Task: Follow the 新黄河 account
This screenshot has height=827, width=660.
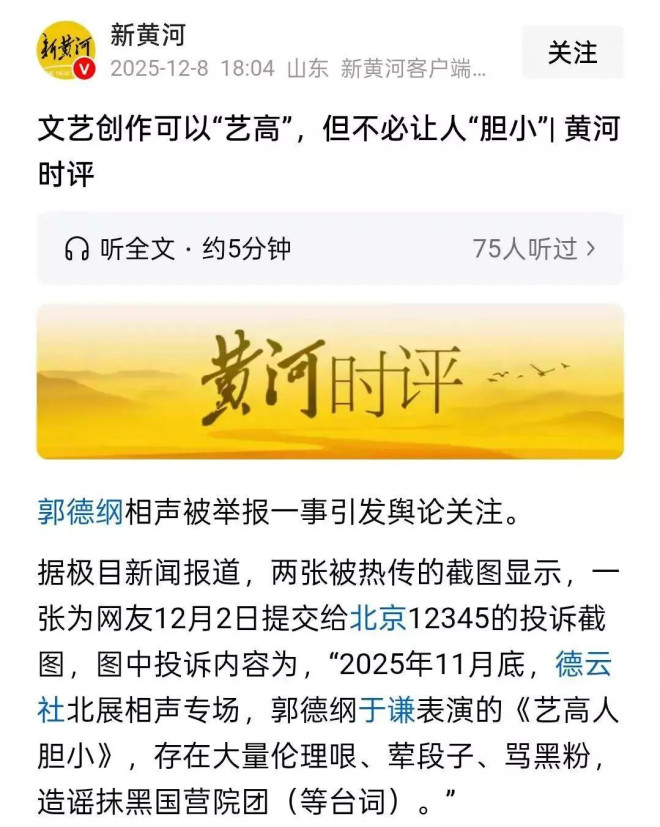Action: (572, 53)
